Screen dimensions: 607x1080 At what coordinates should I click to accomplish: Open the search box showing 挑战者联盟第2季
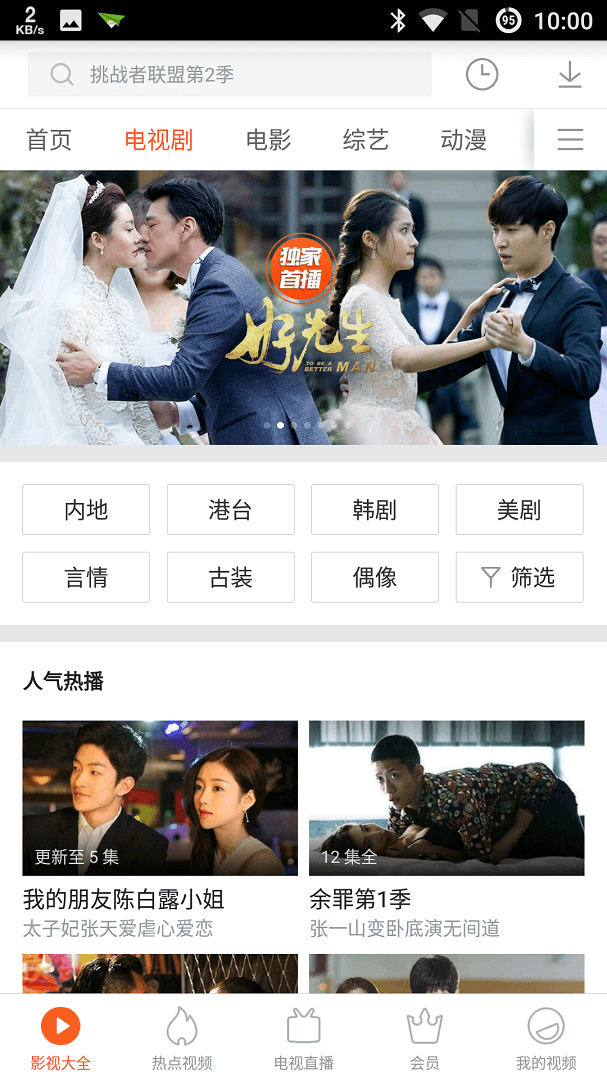click(230, 75)
